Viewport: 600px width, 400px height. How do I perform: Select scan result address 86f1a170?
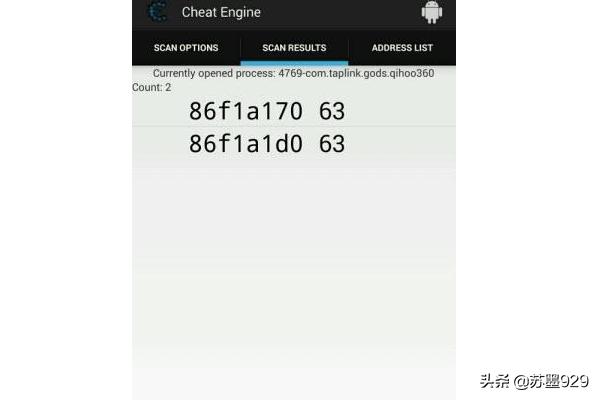pyautogui.click(x=294, y=111)
